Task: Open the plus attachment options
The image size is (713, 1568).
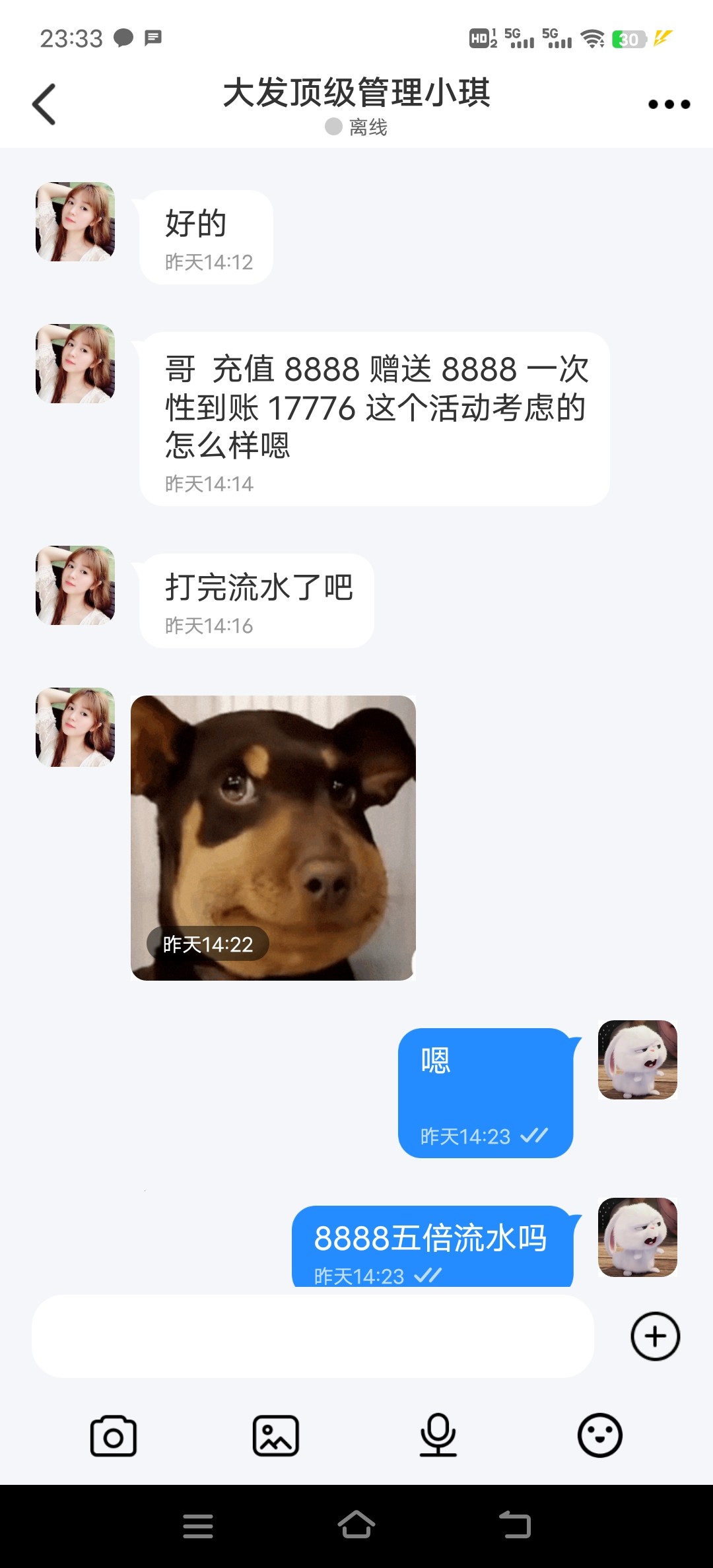Action: 655,1336
